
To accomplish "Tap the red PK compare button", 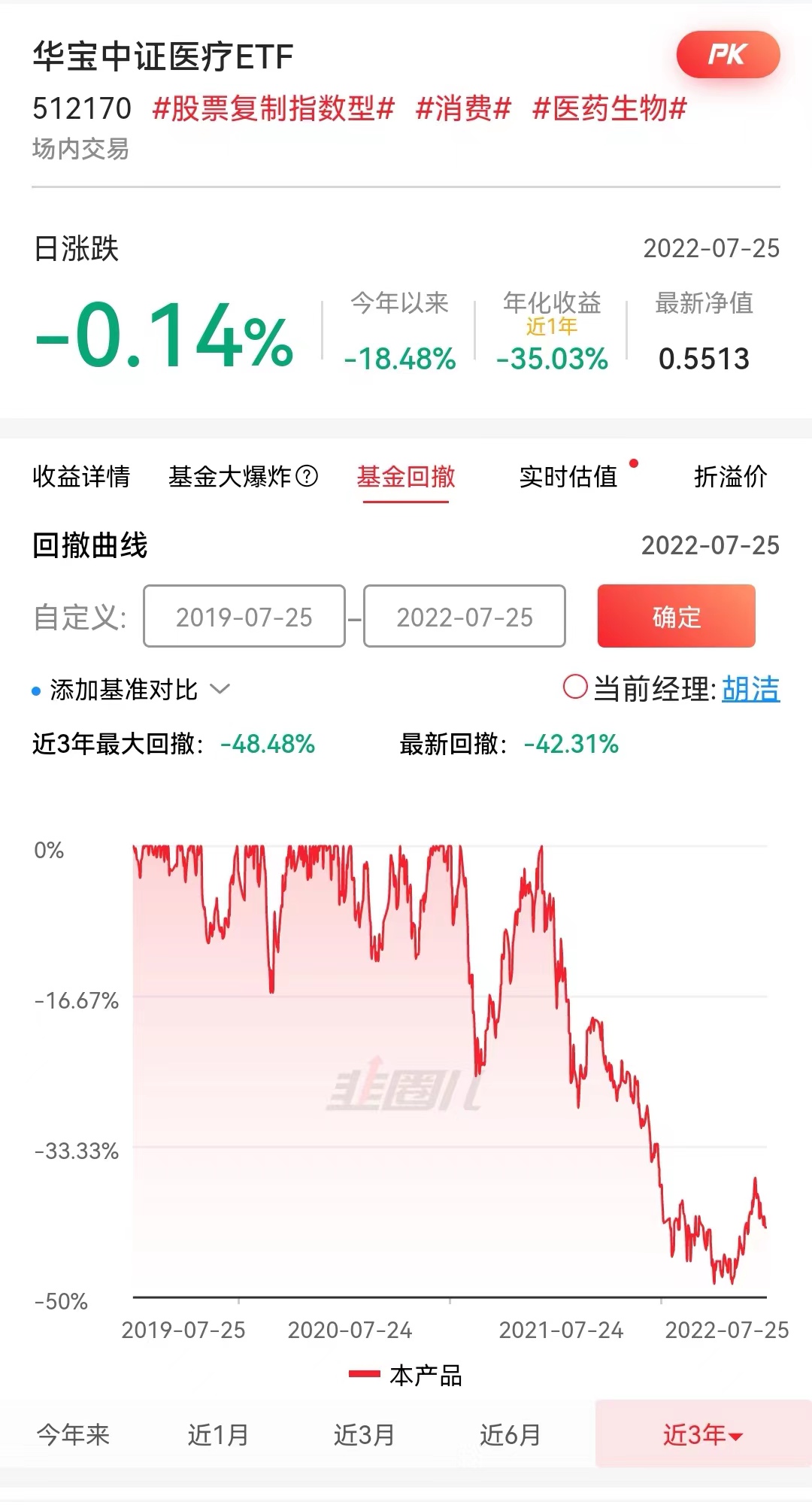I will [728, 55].
